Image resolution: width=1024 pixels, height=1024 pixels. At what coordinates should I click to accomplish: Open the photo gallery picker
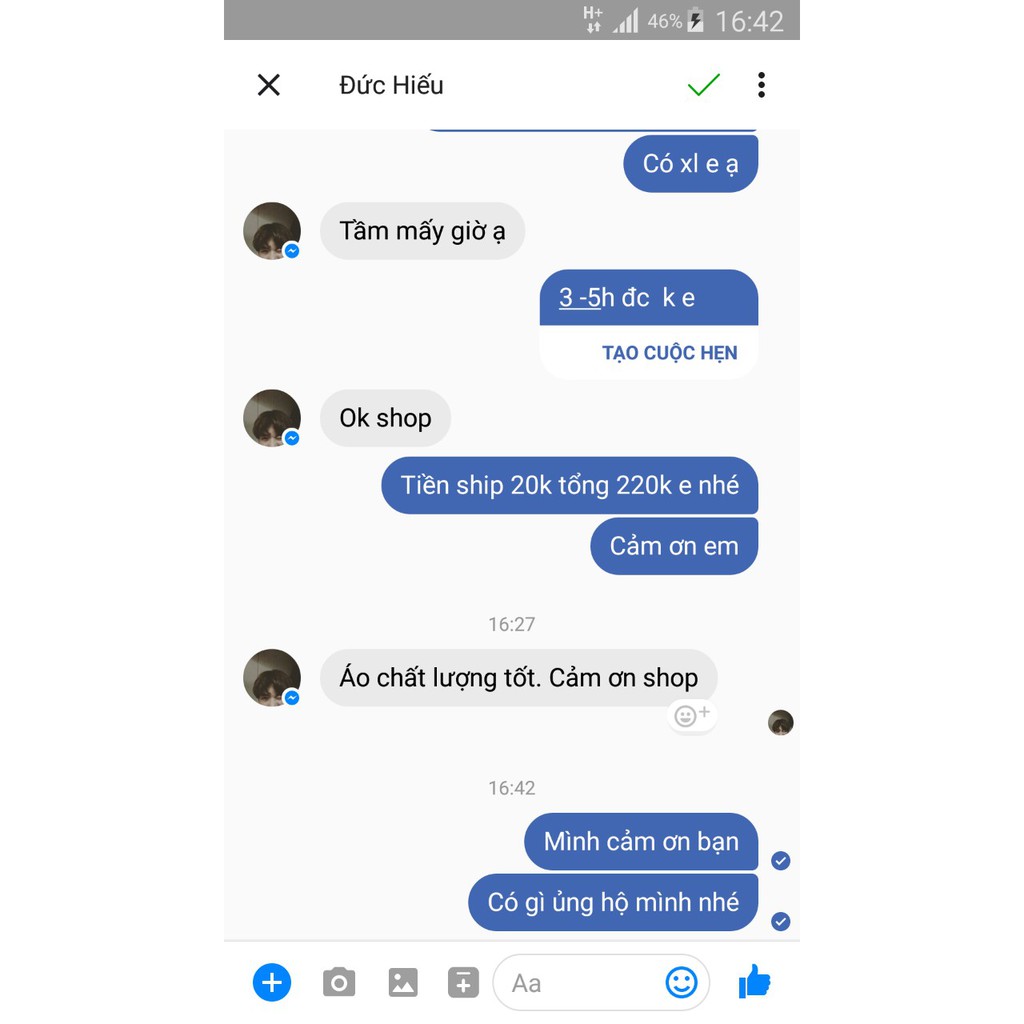(x=403, y=983)
